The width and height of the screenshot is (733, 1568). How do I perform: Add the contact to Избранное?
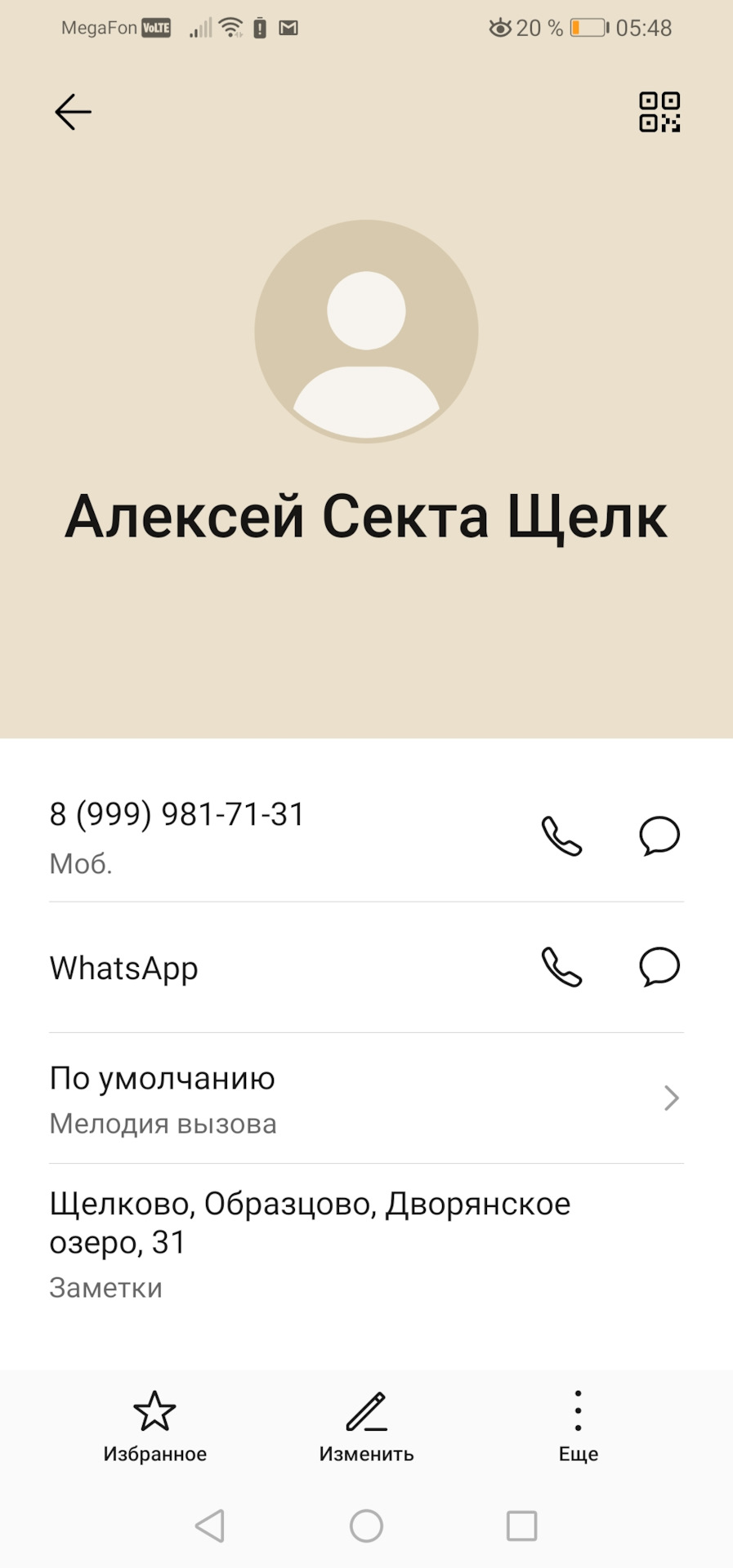(154, 1425)
